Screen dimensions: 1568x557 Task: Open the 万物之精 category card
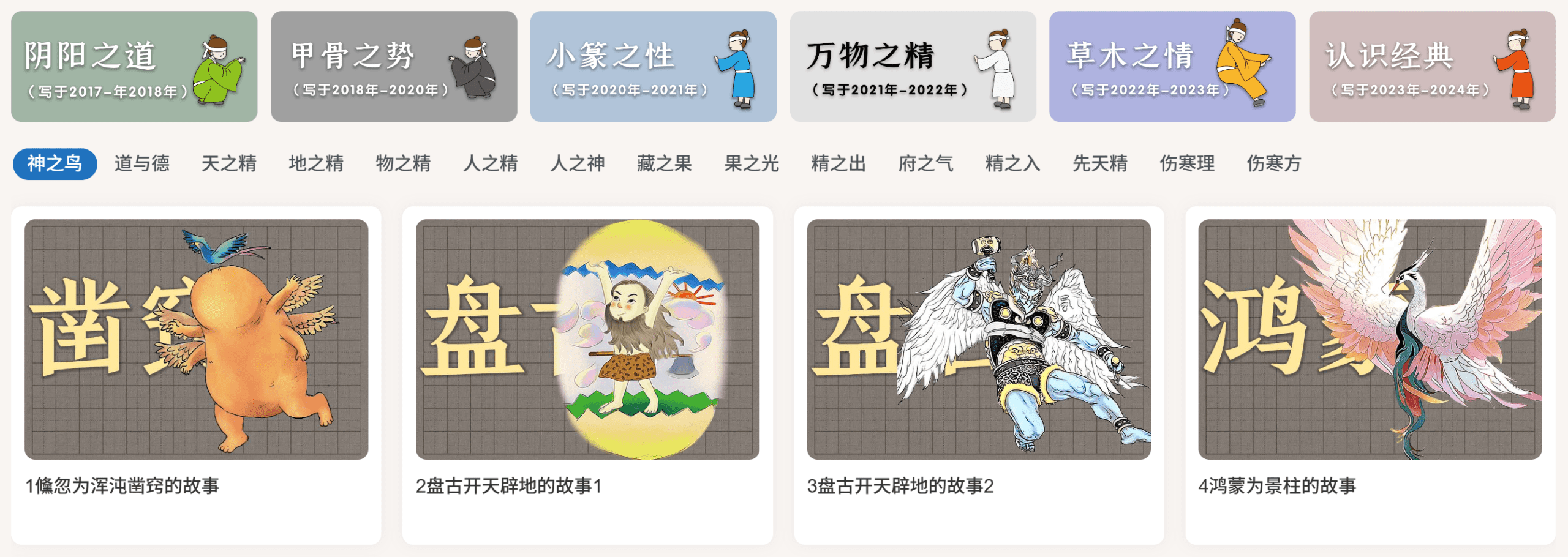pyautogui.click(x=913, y=66)
